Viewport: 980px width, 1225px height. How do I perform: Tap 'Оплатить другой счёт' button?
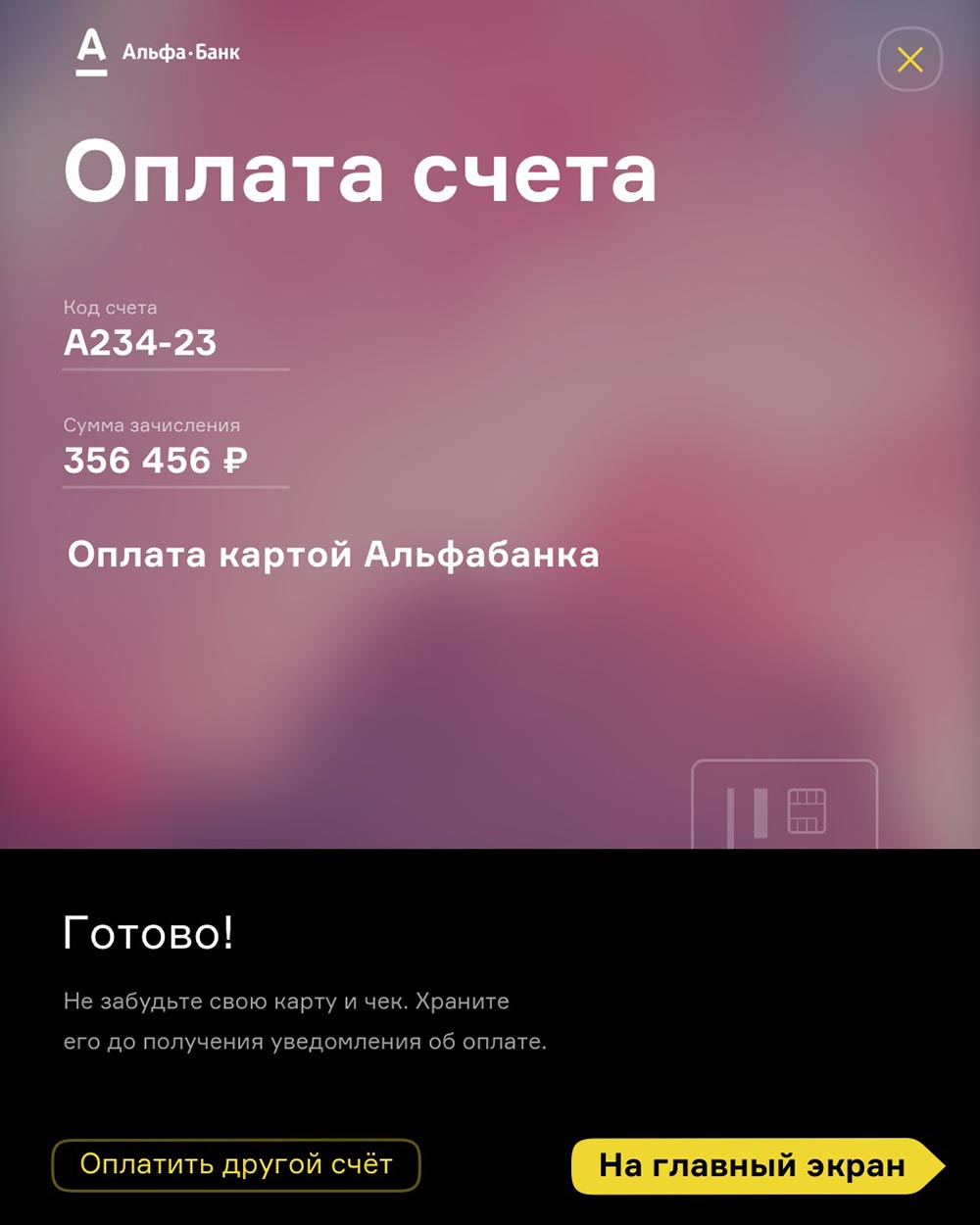(x=236, y=1164)
